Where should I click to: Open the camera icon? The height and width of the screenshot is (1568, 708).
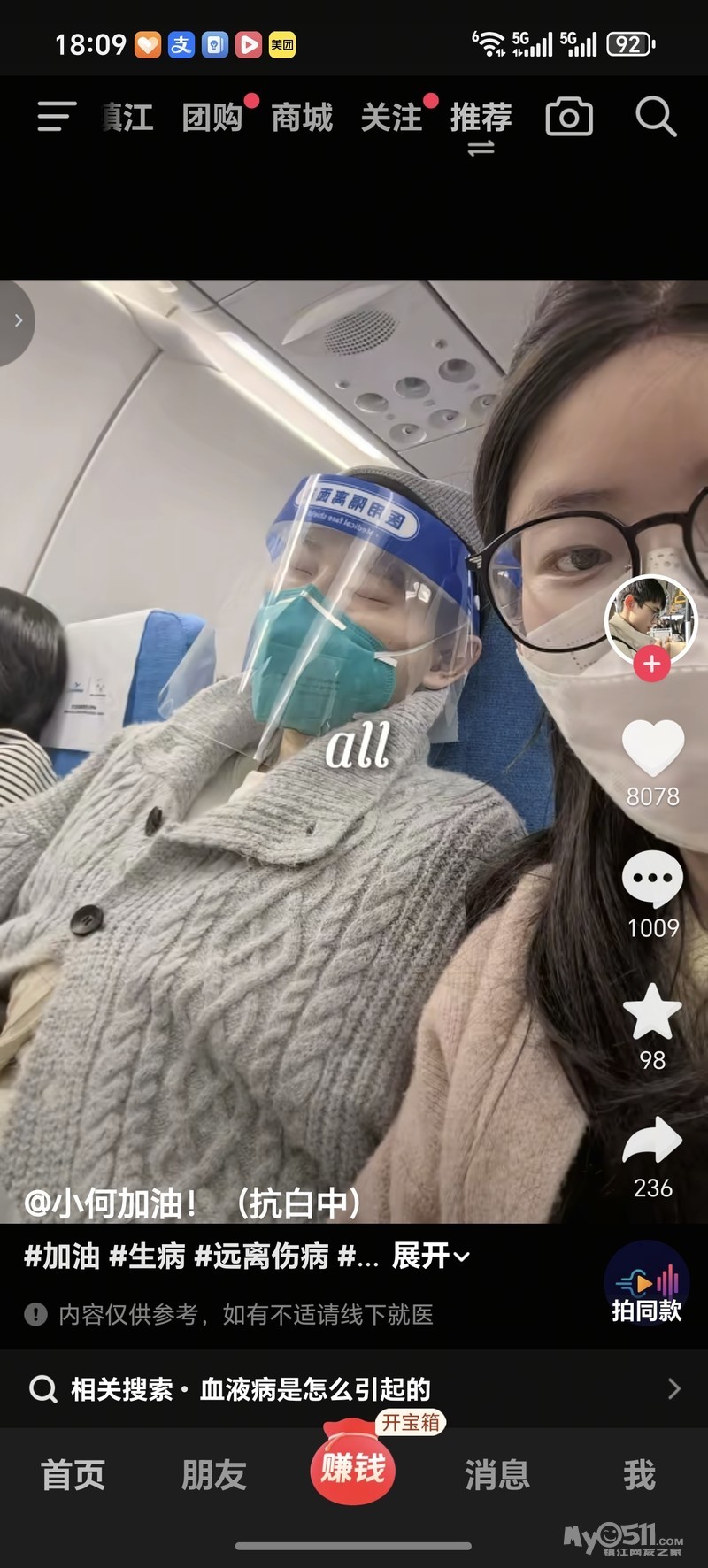click(569, 117)
